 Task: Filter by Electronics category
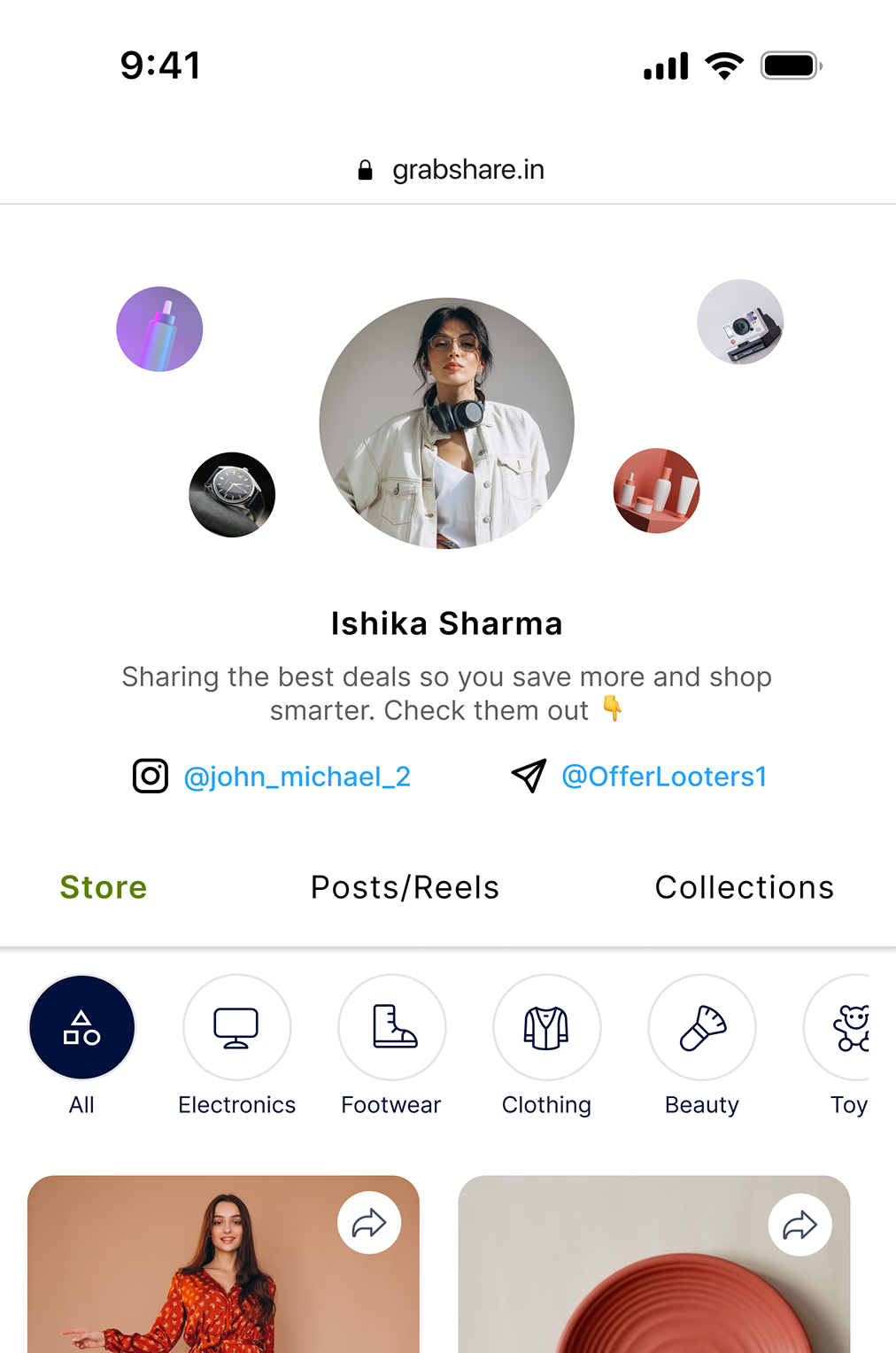pyautogui.click(x=236, y=1027)
